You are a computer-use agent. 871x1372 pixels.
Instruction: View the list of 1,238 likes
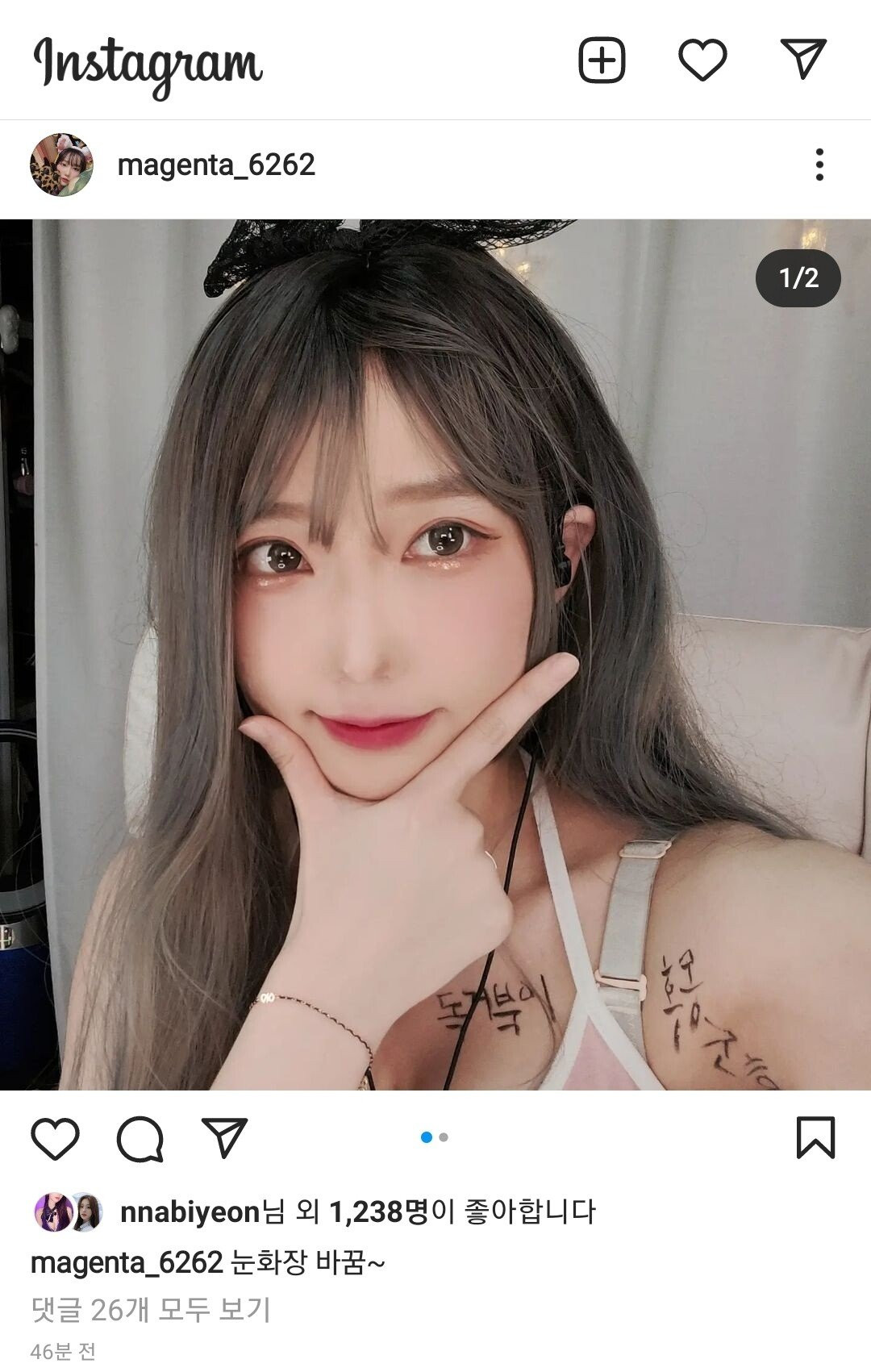point(379,1211)
